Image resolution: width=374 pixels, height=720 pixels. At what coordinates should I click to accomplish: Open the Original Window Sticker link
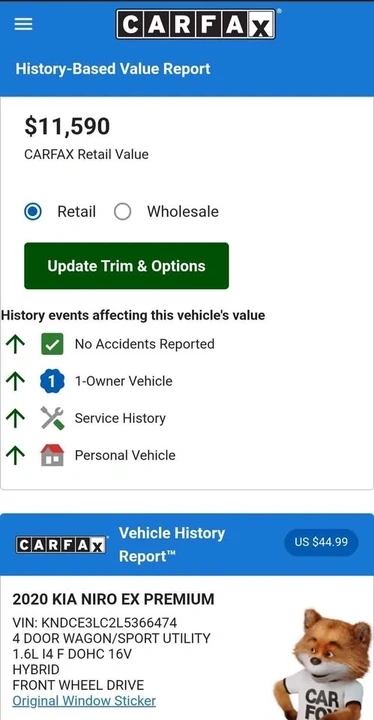coord(84,701)
